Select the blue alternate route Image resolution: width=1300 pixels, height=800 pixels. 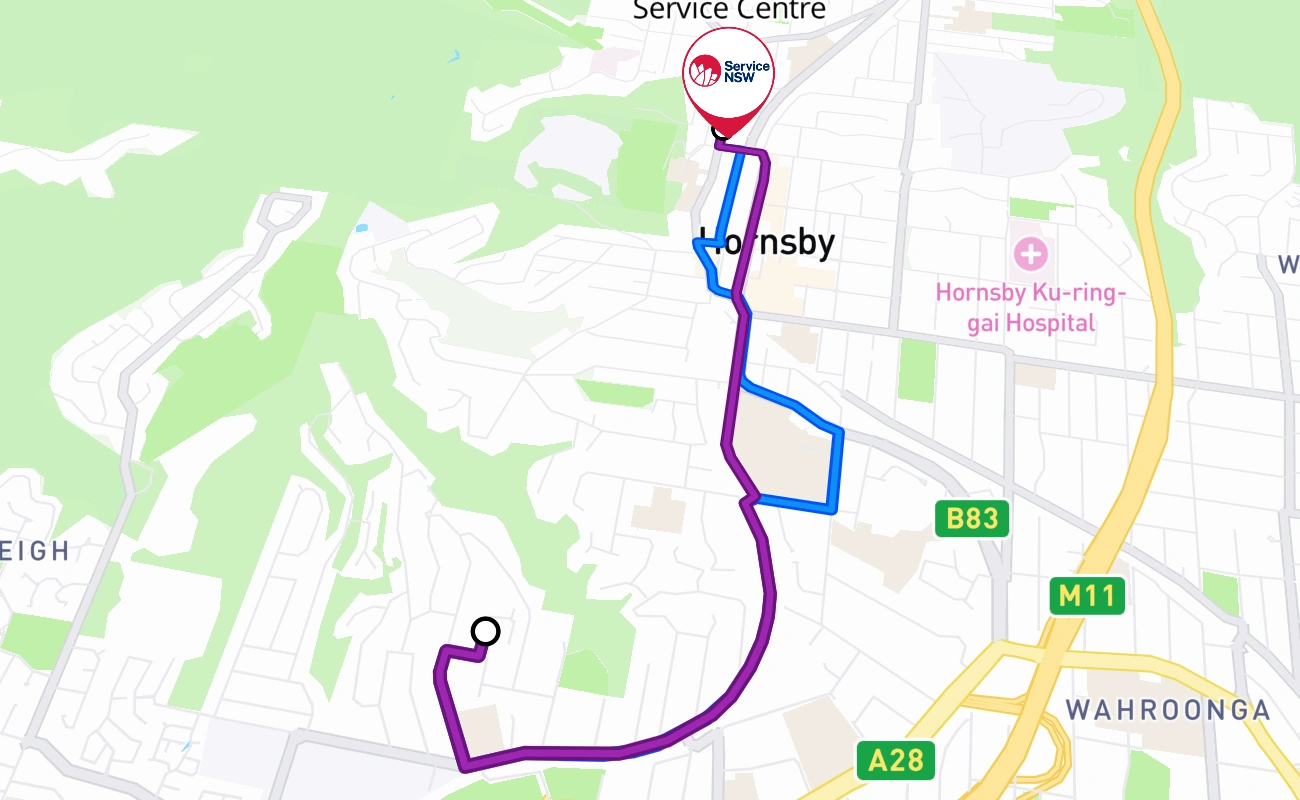coord(838,468)
